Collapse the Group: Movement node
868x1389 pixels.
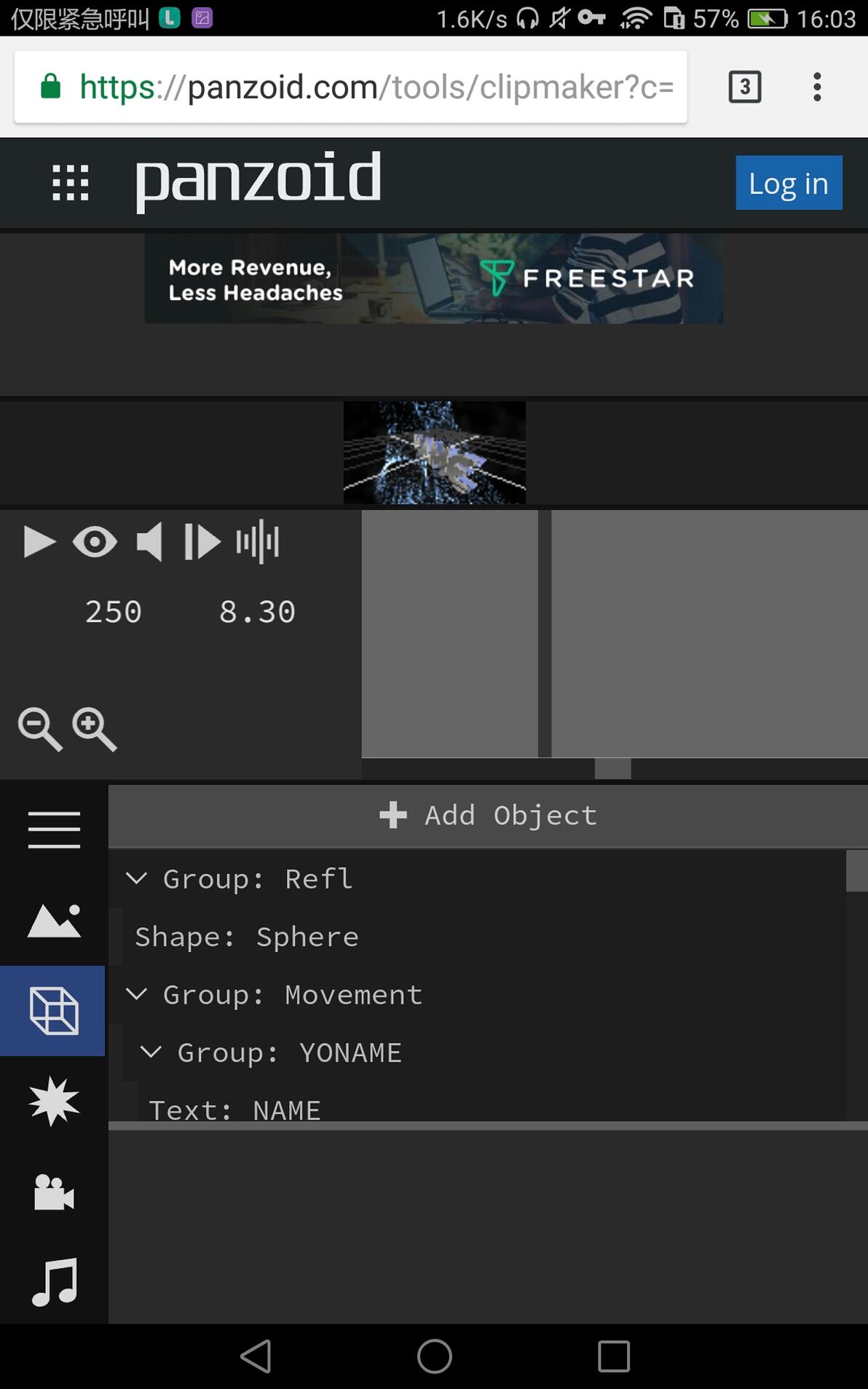coord(136,994)
